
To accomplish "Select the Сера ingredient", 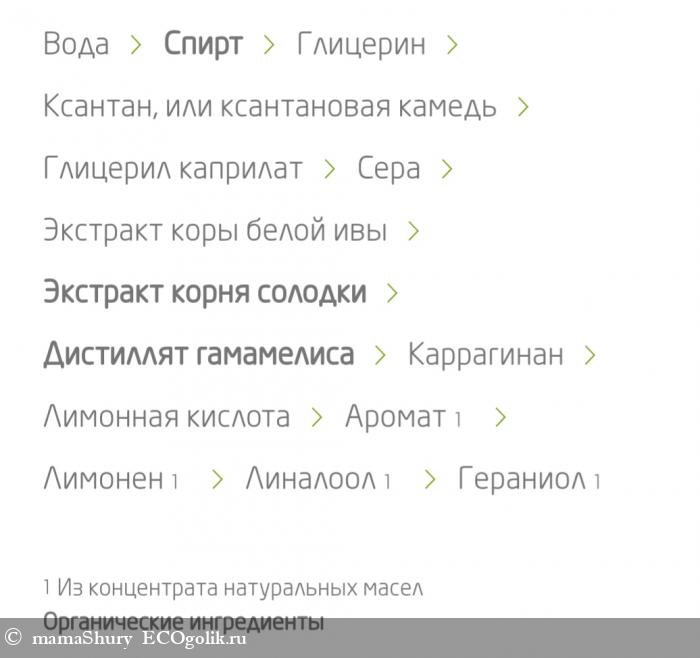I will tap(388, 169).
